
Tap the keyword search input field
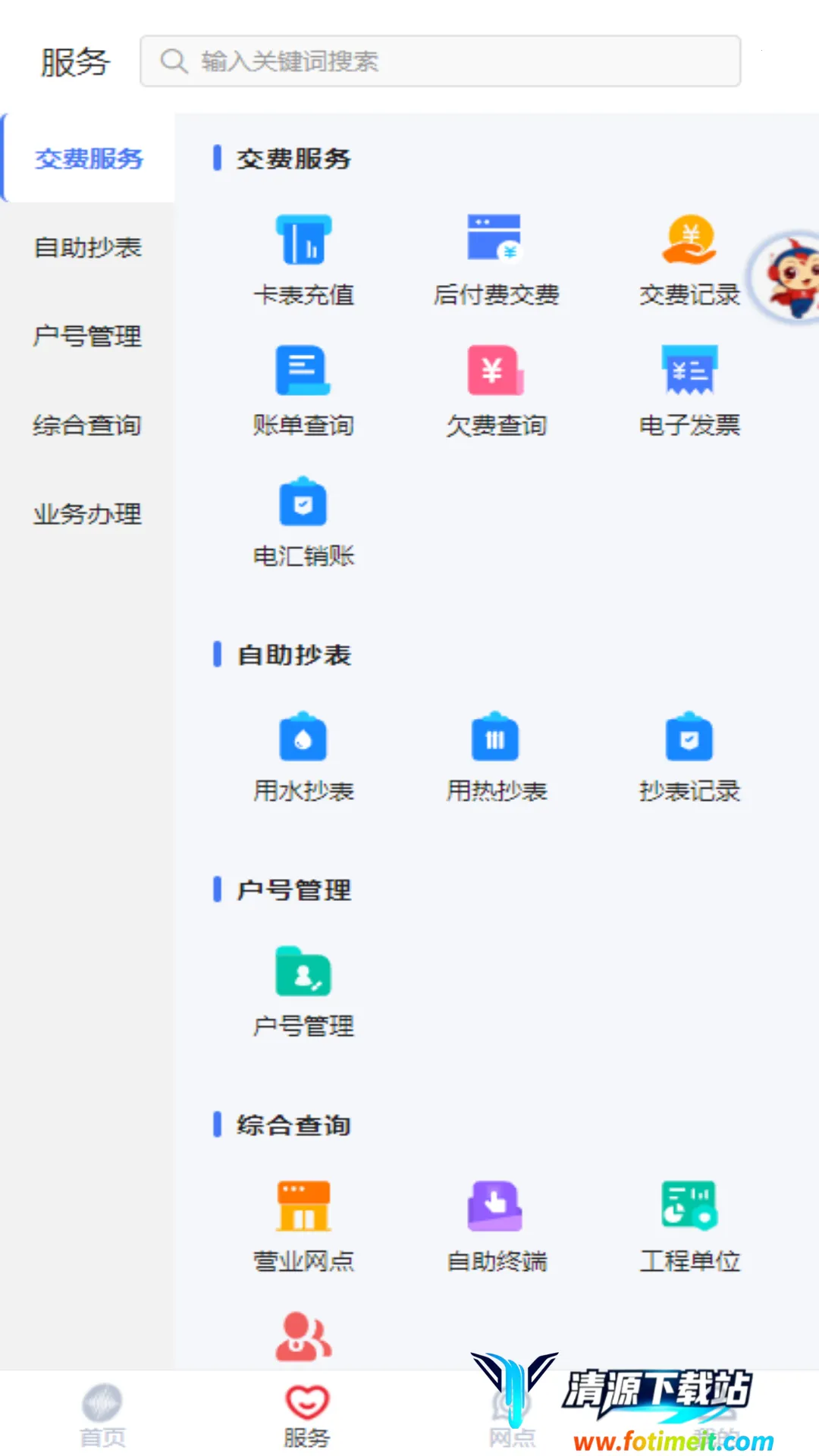click(440, 61)
